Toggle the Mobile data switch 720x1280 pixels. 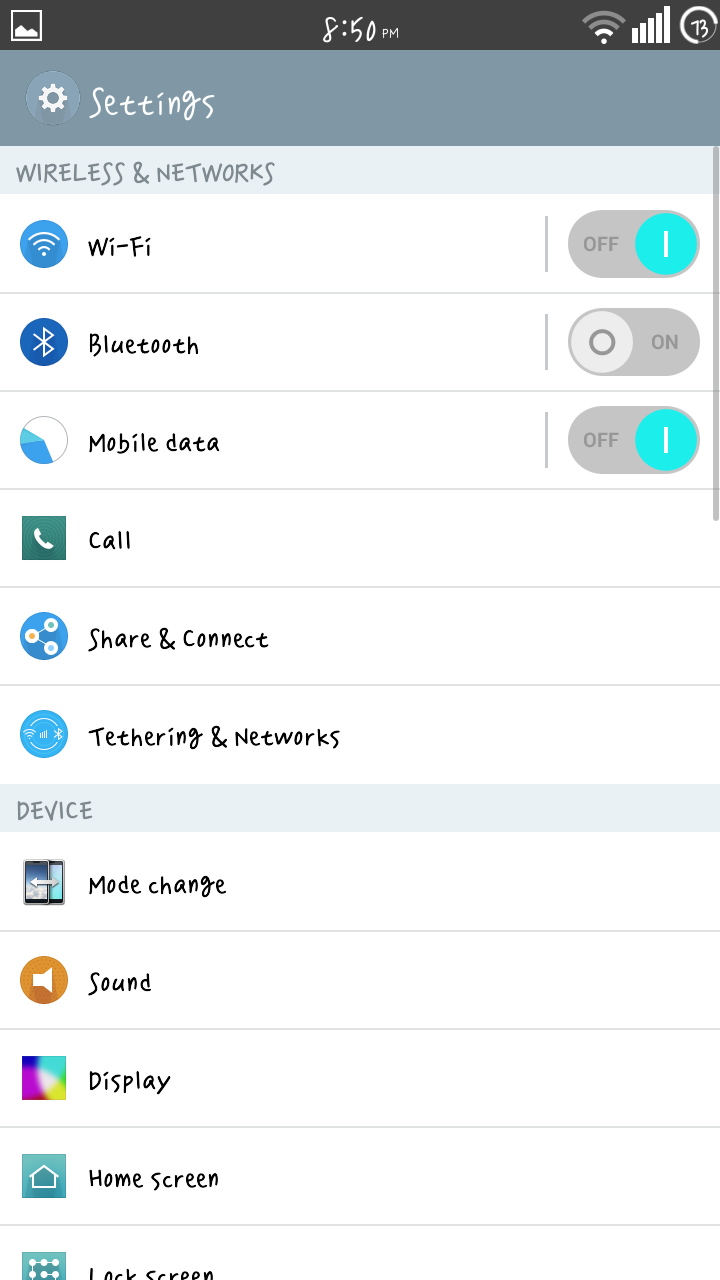[x=633, y=440]
